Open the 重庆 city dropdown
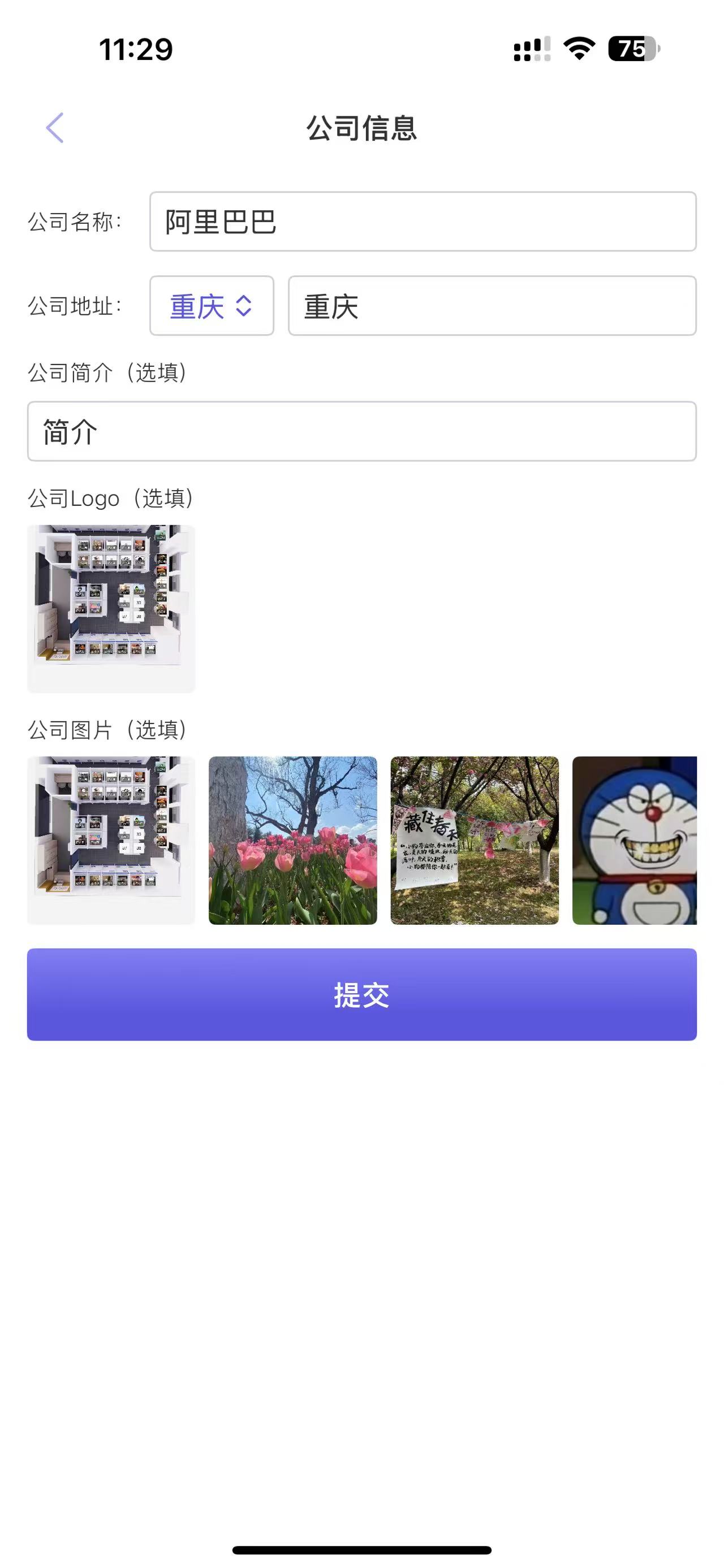724x1568 pixels. coord(212,306)
